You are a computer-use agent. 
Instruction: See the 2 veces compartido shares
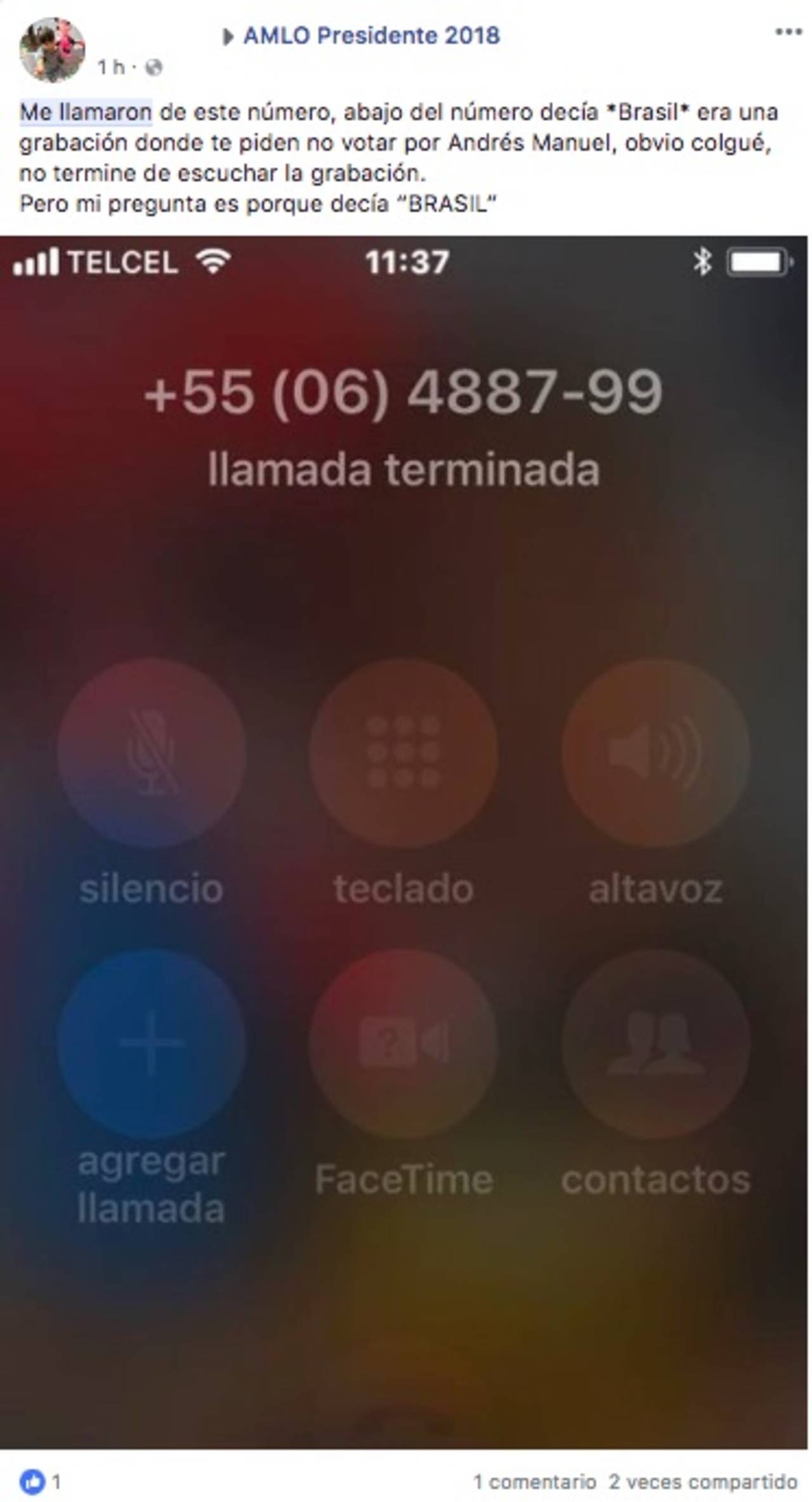702,1482
